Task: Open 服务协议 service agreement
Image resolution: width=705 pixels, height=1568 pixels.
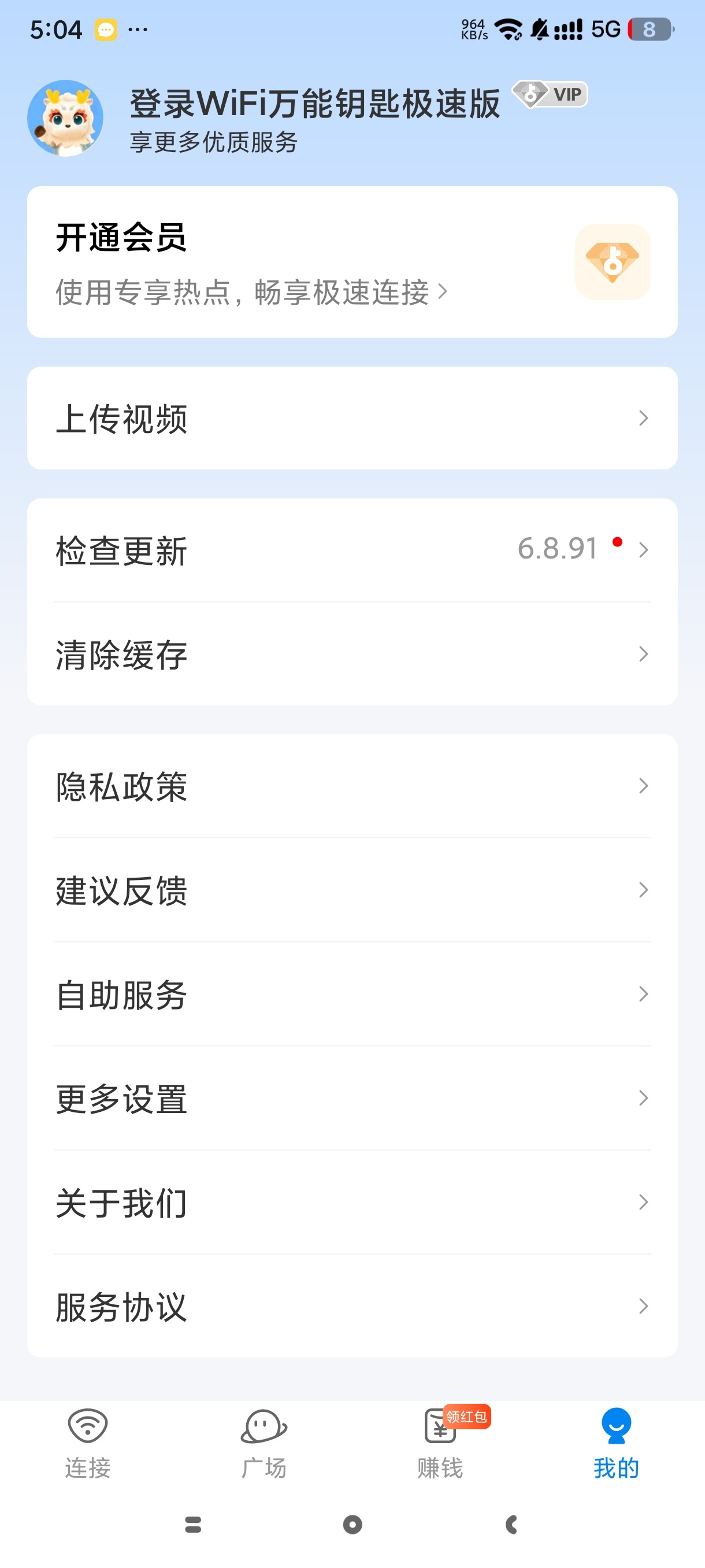Action: pyautogui.click(x=351, y=1306)
